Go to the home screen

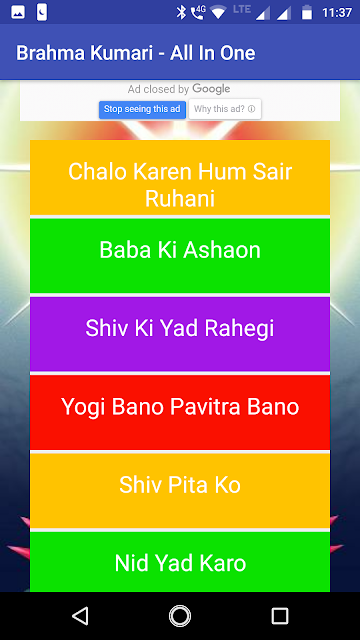pyautogui.click(x=180, y=616)
